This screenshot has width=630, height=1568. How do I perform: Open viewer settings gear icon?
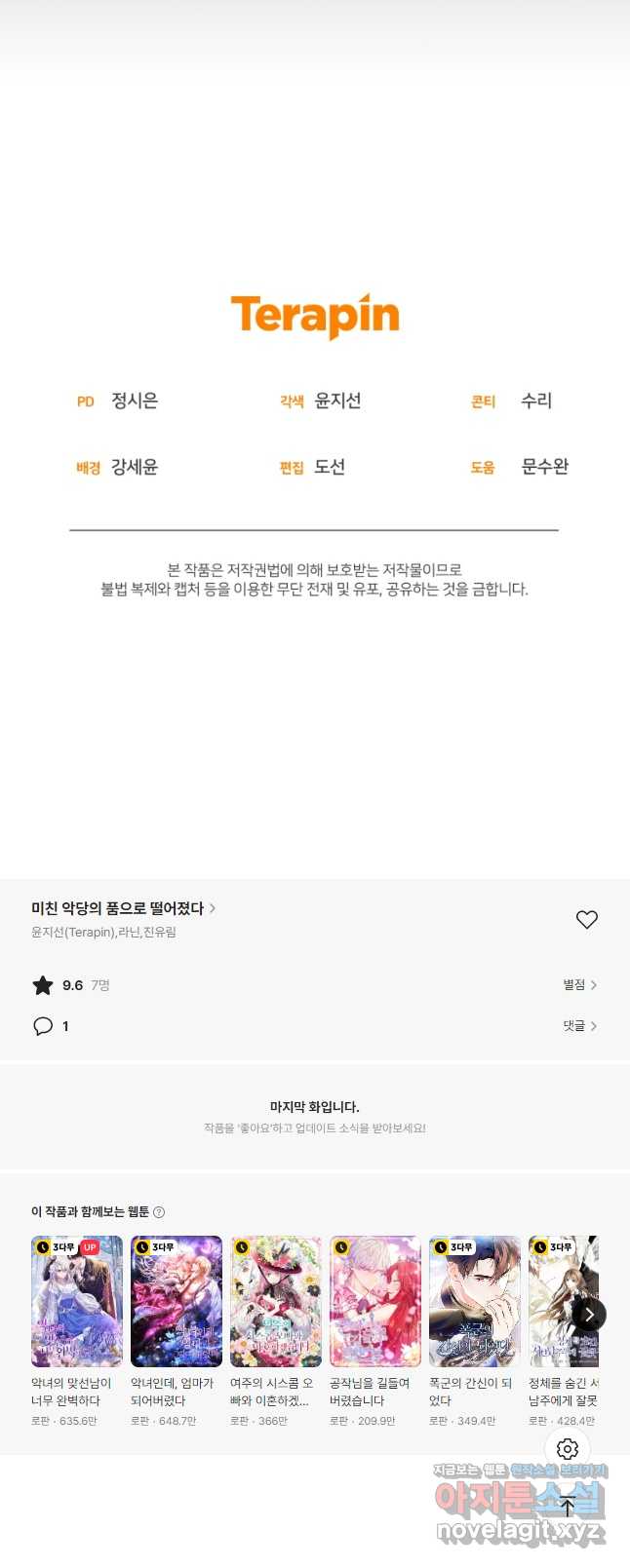point(568,1449)
